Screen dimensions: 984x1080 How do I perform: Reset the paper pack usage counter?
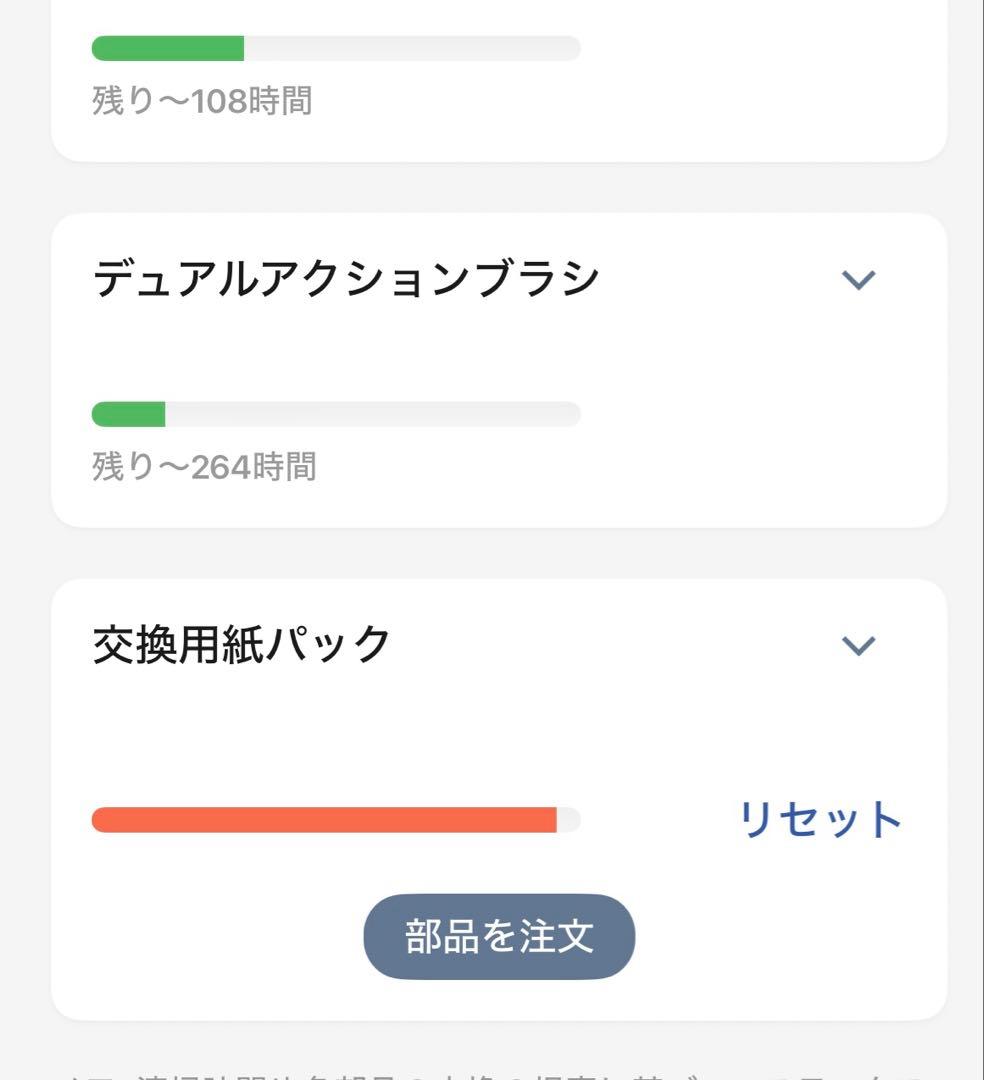tap(821, 818)
